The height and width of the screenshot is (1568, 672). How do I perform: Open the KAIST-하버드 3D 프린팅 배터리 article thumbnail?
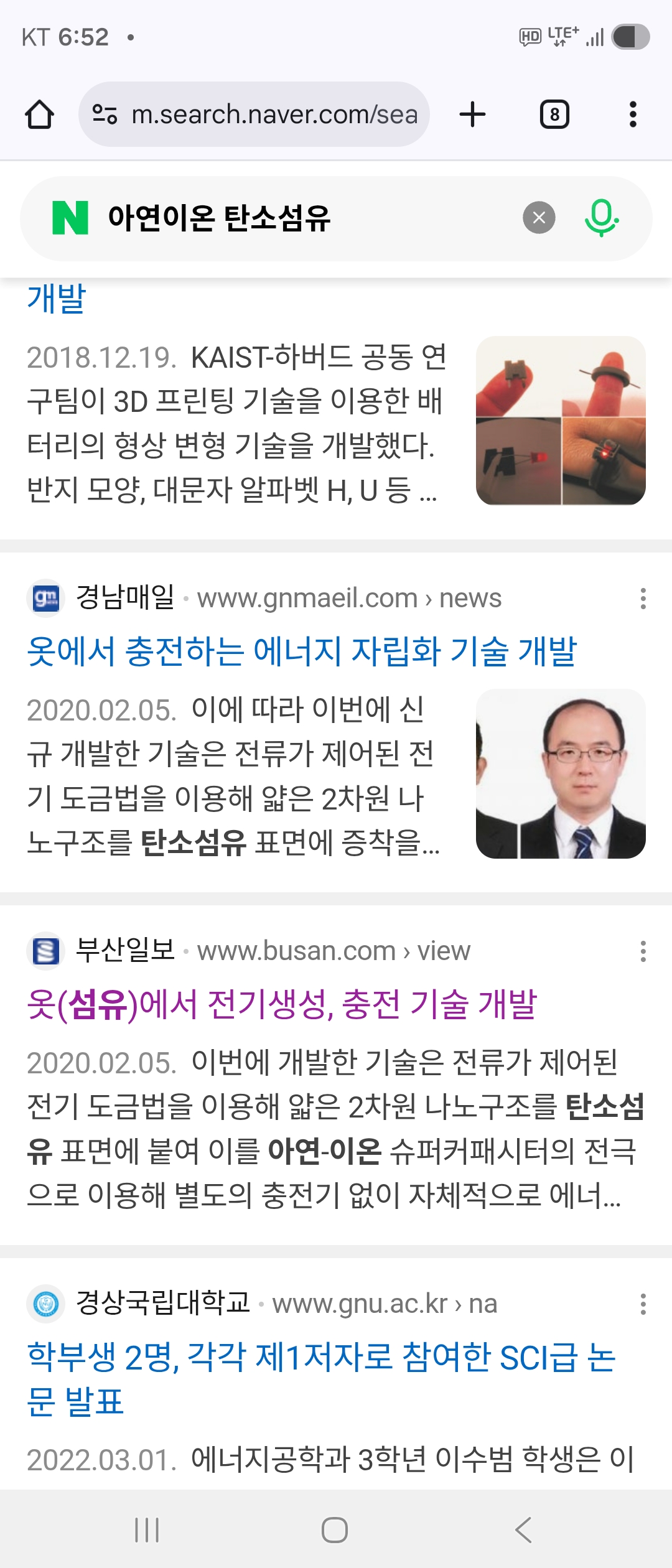click(561, 421)
